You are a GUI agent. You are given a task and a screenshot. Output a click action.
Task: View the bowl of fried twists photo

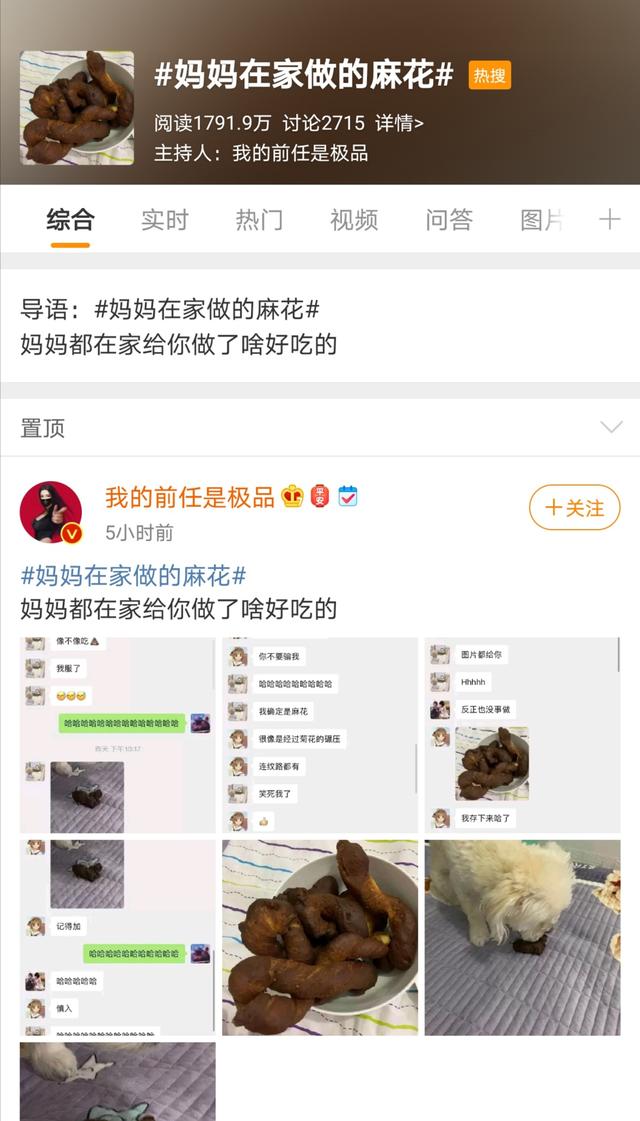320,937
